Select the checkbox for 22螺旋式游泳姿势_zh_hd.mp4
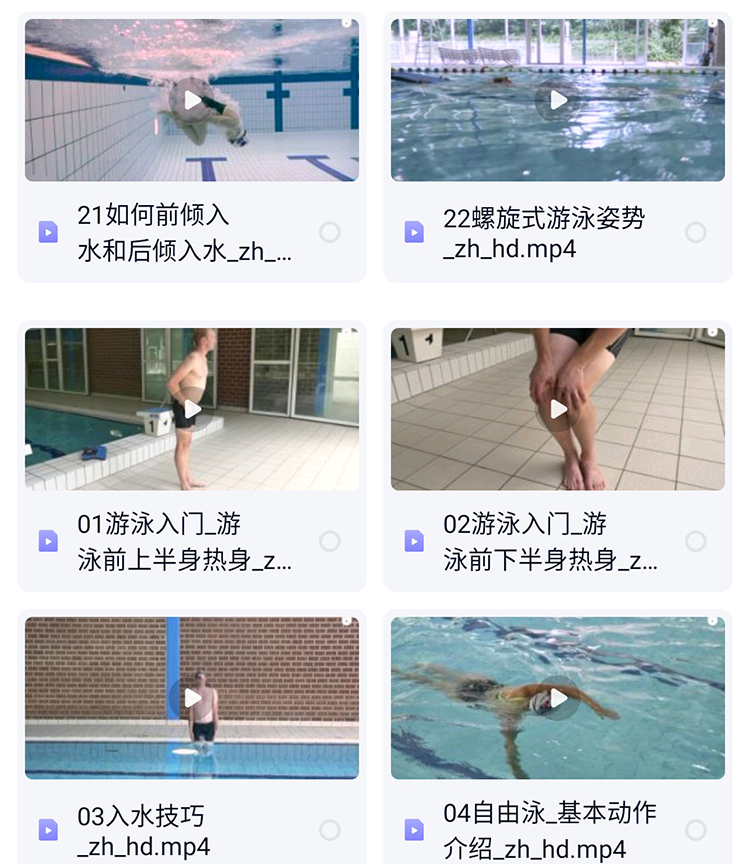 click(696, 231)
